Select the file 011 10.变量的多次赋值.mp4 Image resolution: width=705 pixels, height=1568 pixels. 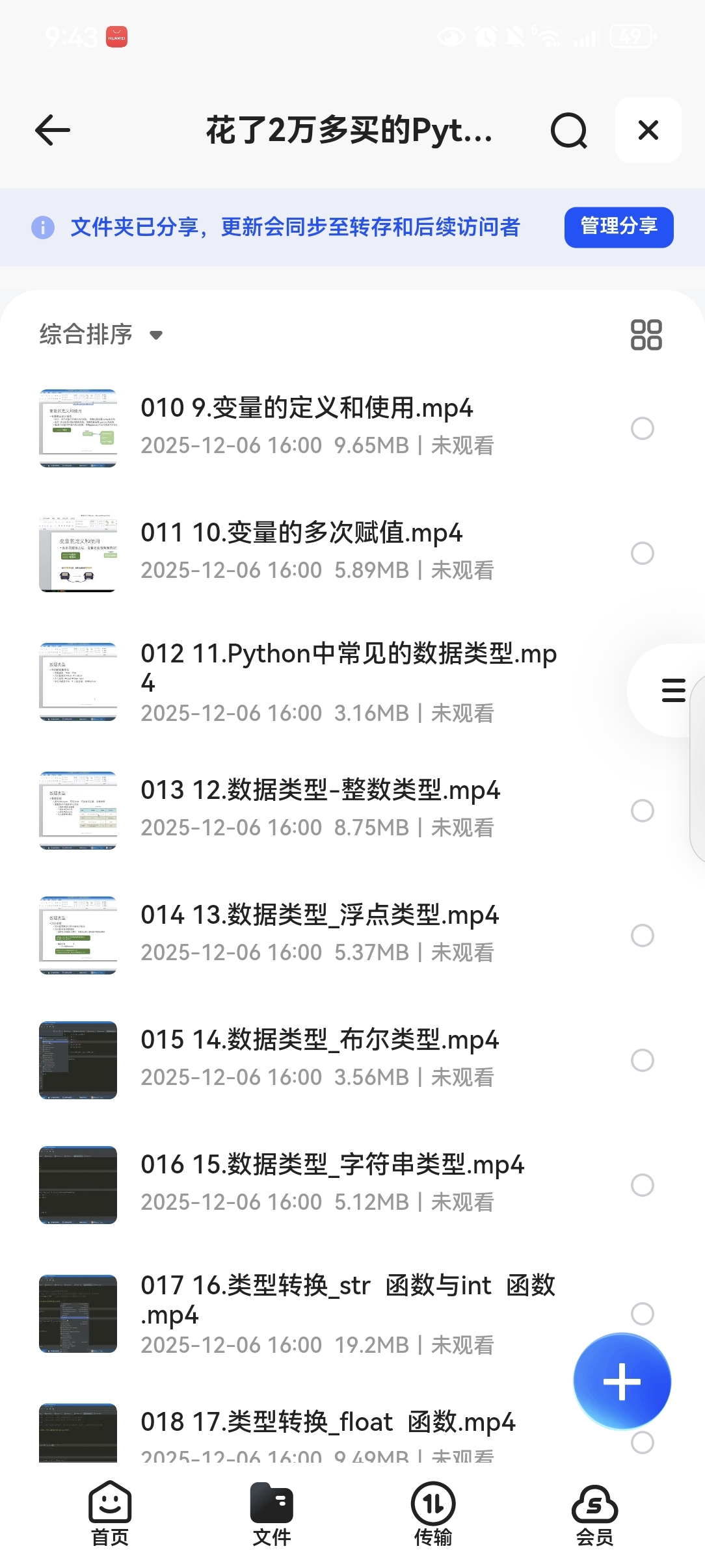pyautogui.click(x=642, y=553)
